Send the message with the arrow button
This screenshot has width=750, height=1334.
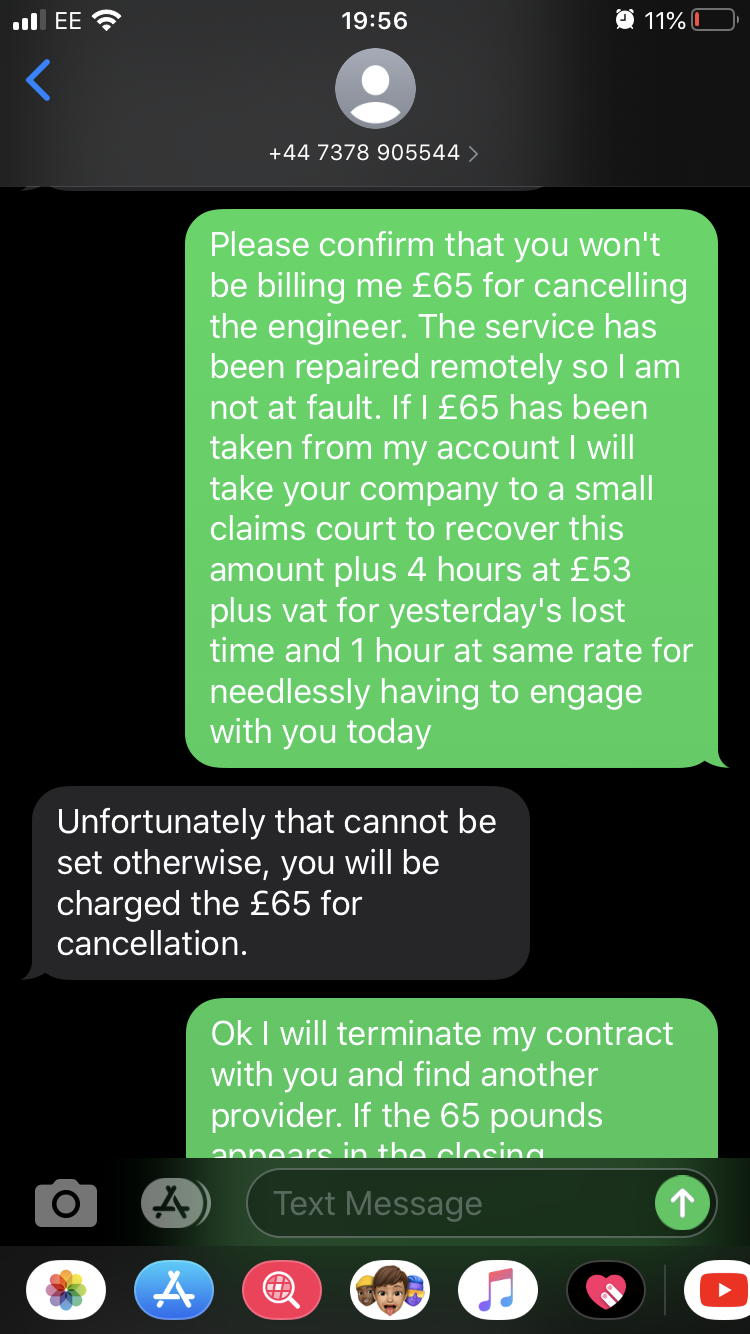(682, 1203)
